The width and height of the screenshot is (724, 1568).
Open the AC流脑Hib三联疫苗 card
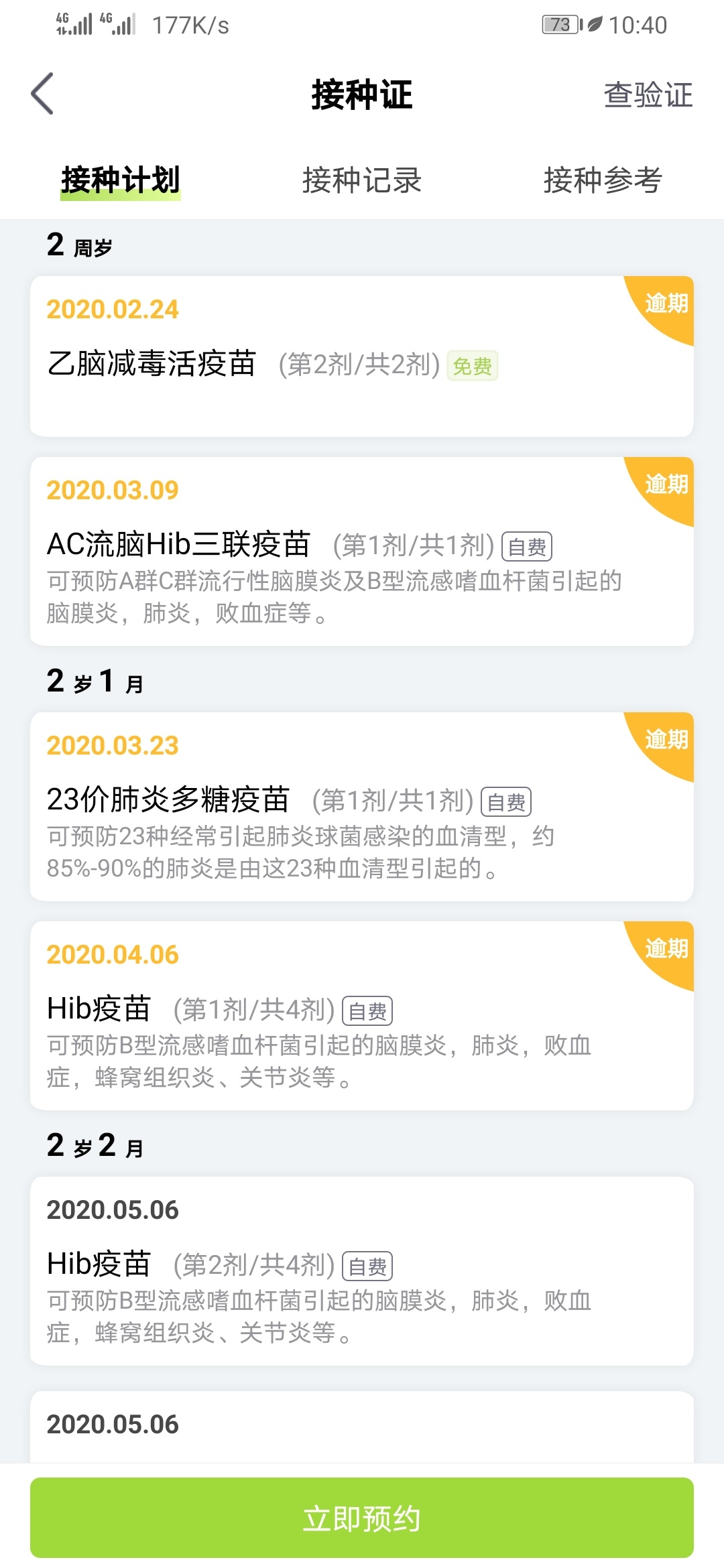point(361,551)
